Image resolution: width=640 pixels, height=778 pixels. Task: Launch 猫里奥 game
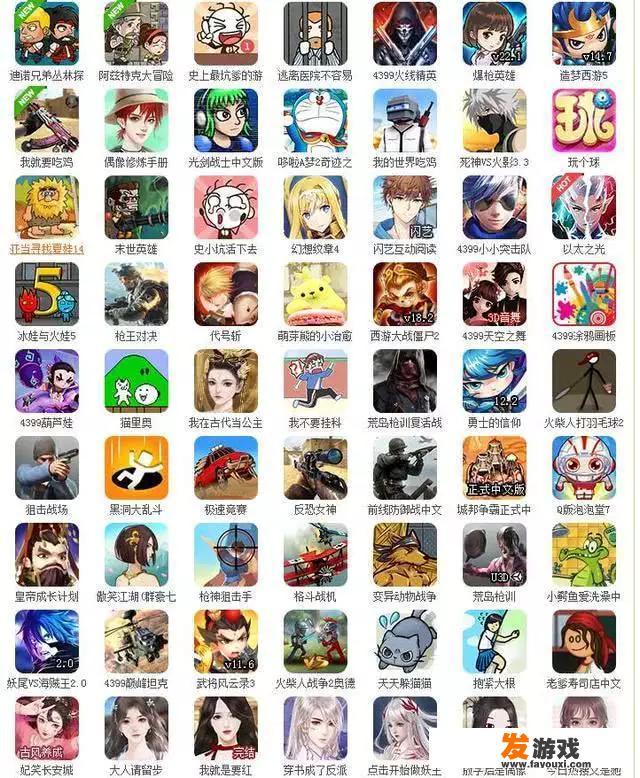coord(136,381)
